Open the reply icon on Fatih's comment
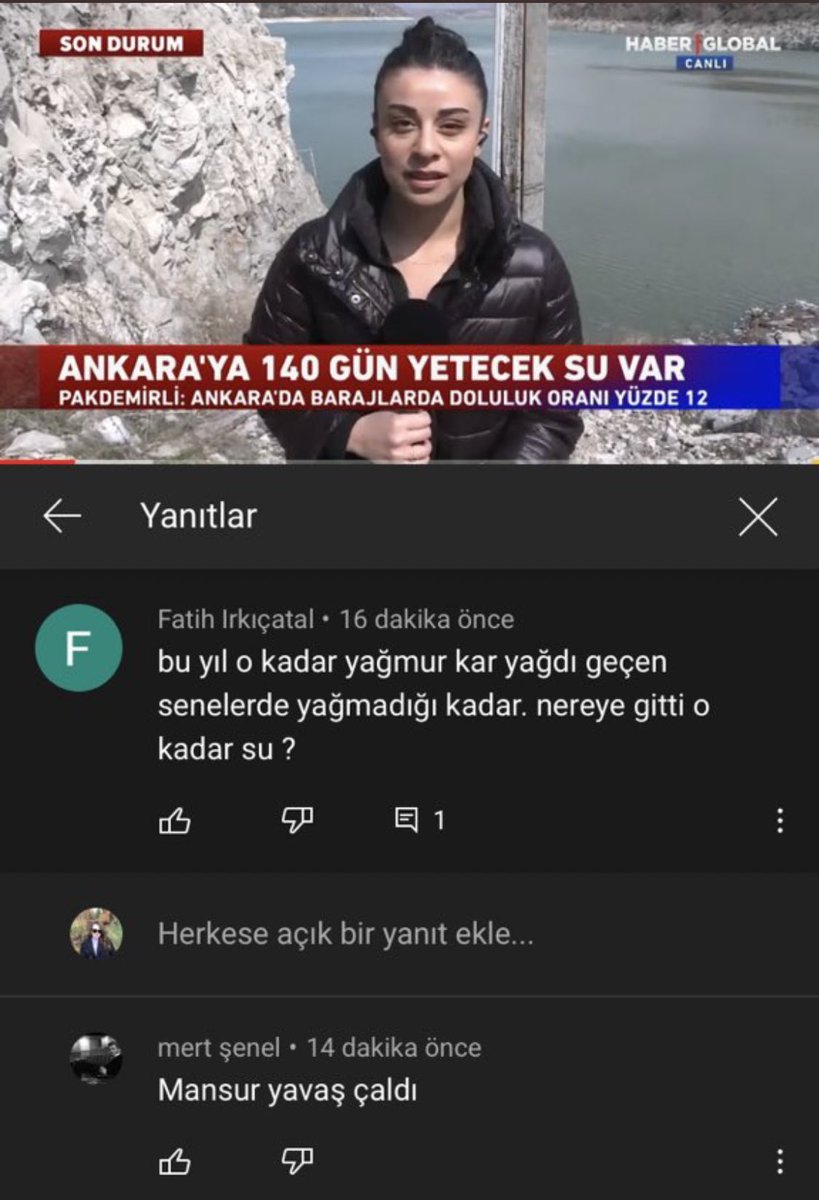 (x=408, y=821)
